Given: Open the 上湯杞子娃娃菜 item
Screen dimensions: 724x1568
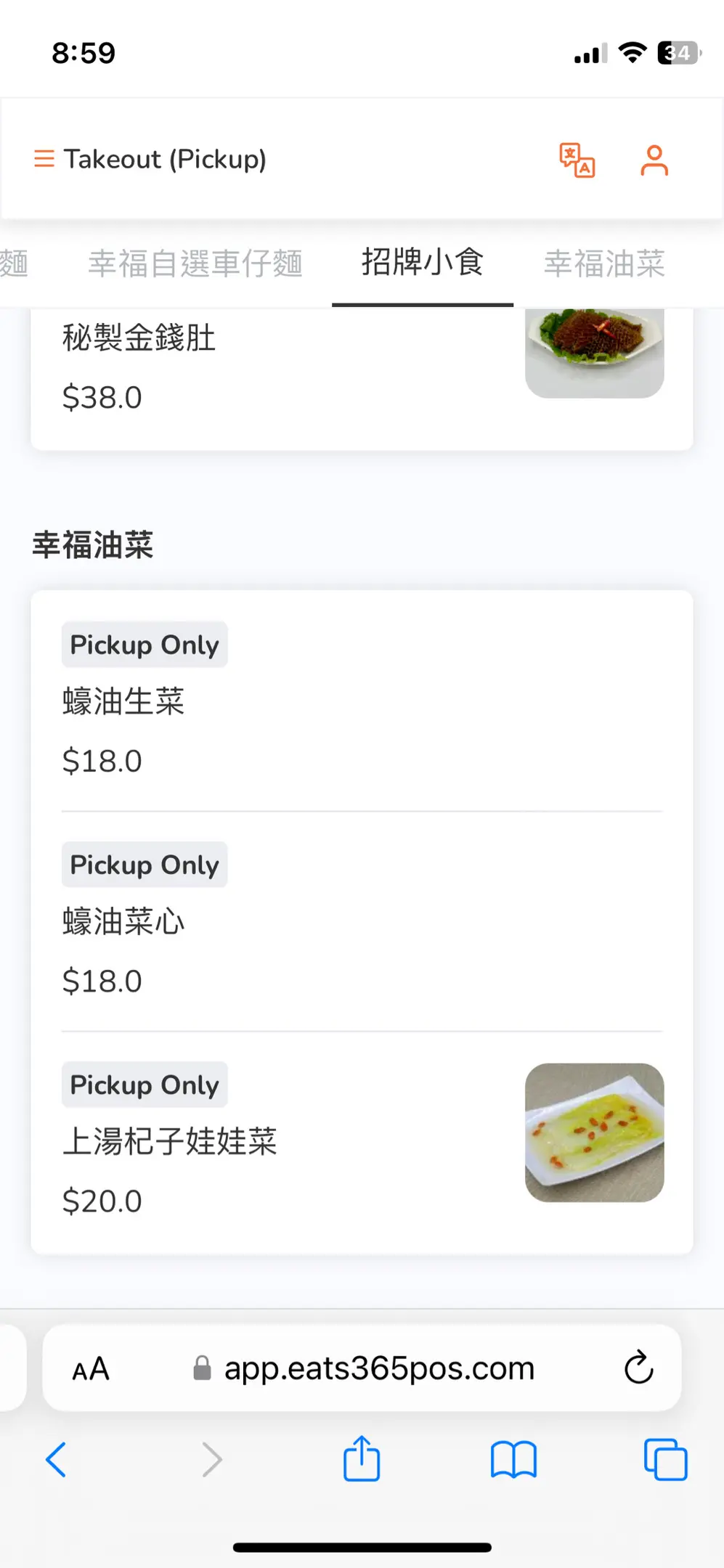Looking at the screenshot, I should 362,1141.
